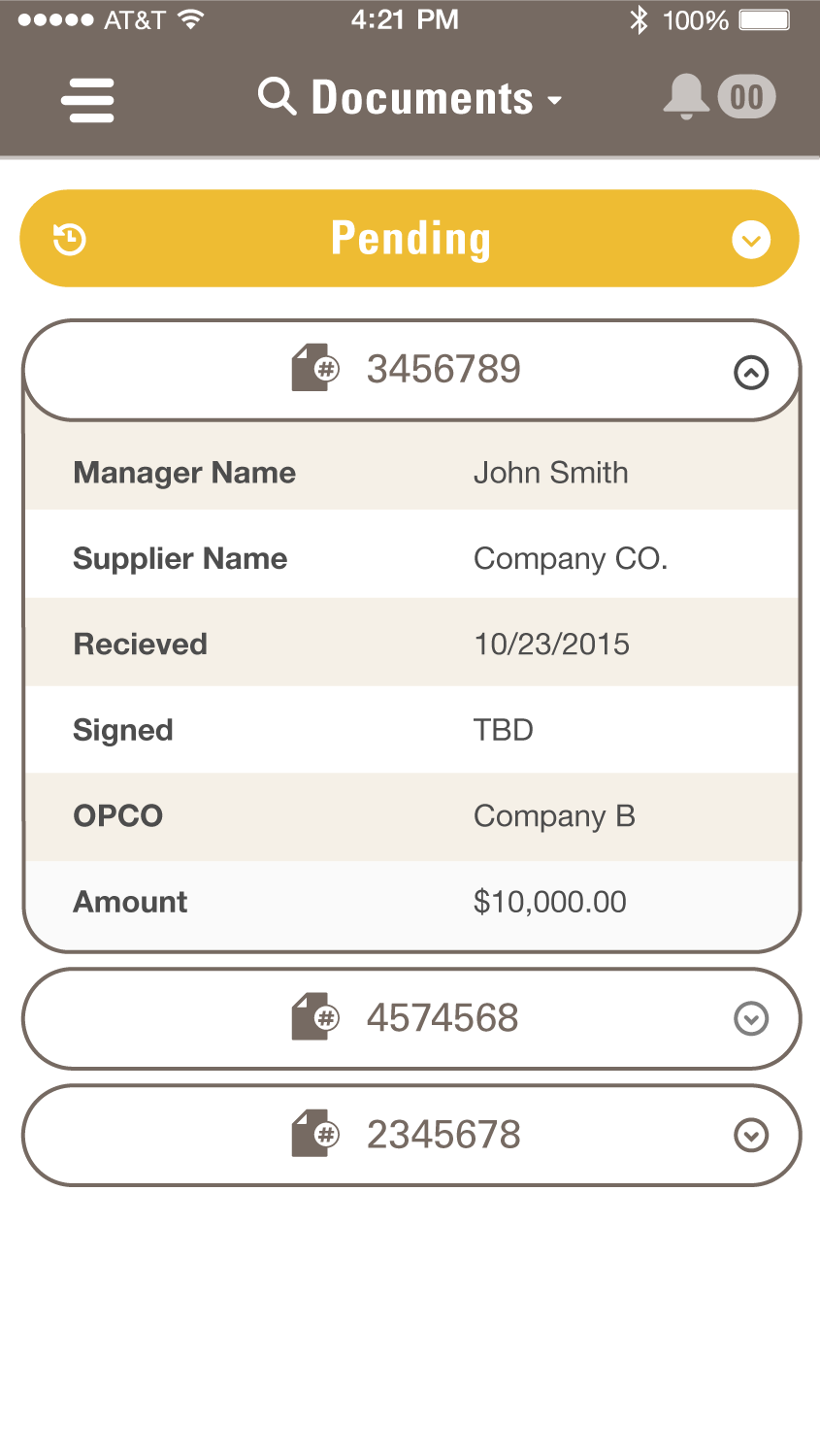Viewport: 820px width, 1456px height.
Task: Expand document 4574568
Action: click(751, 1019)
